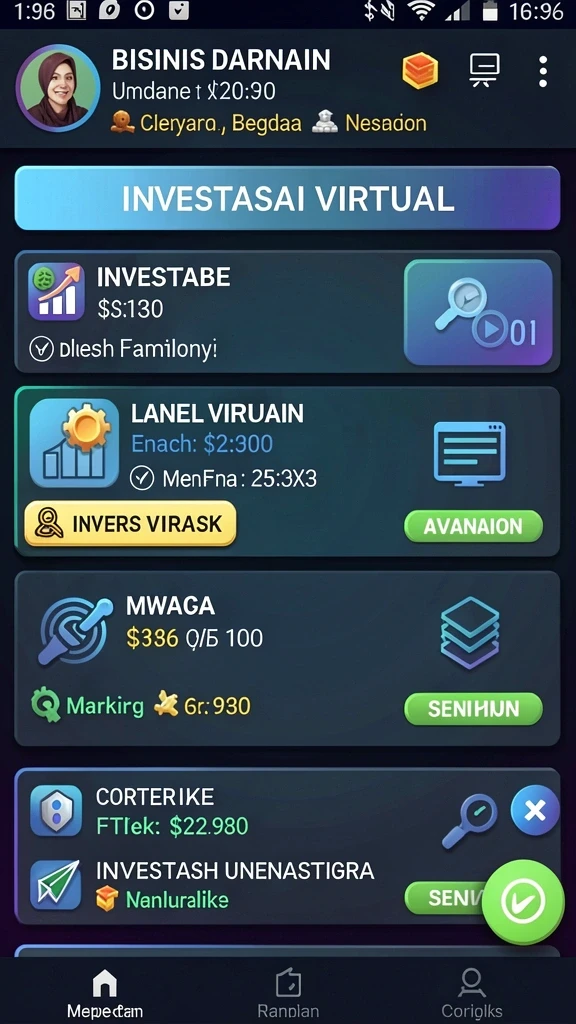Open the profile avatar

click(x=58, y=88)
